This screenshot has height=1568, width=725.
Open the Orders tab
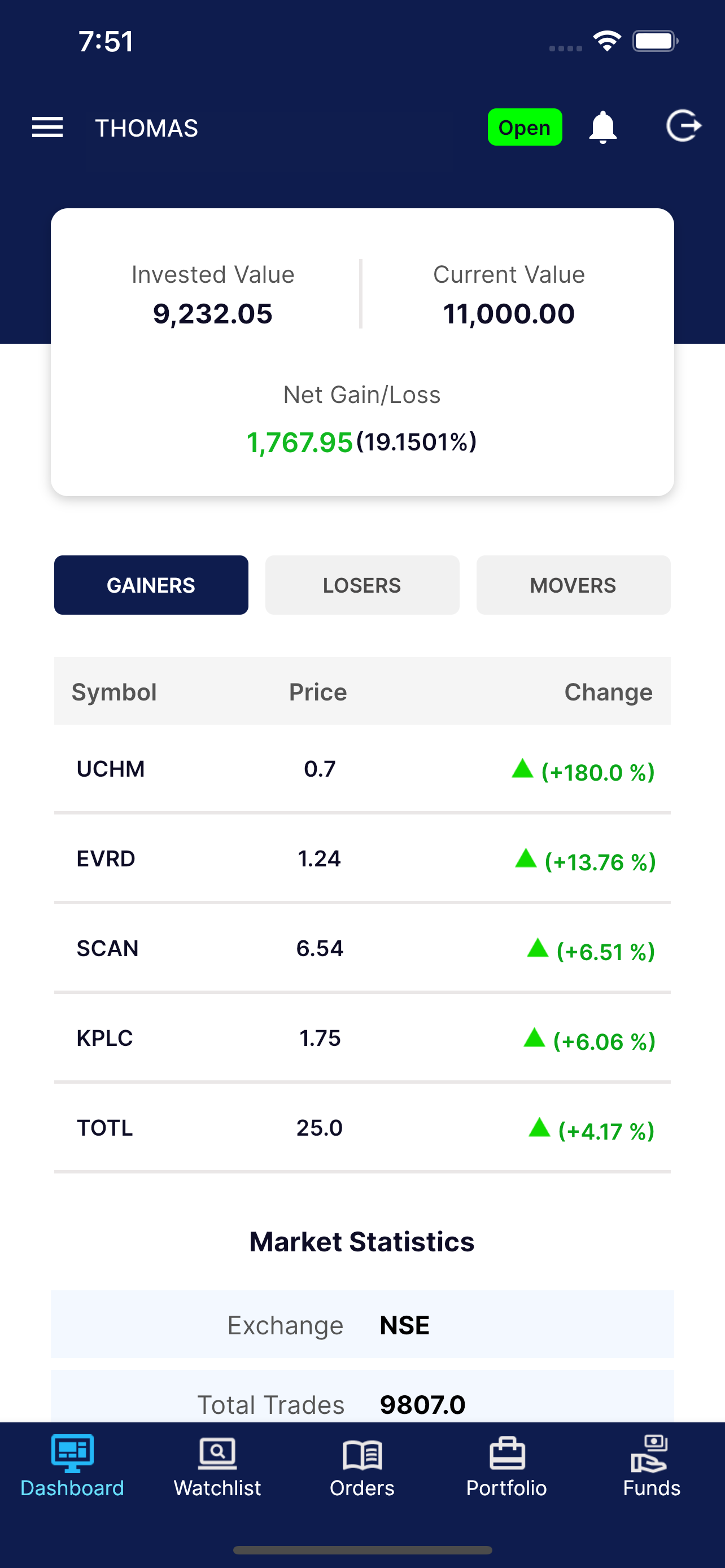(362, 1467)
